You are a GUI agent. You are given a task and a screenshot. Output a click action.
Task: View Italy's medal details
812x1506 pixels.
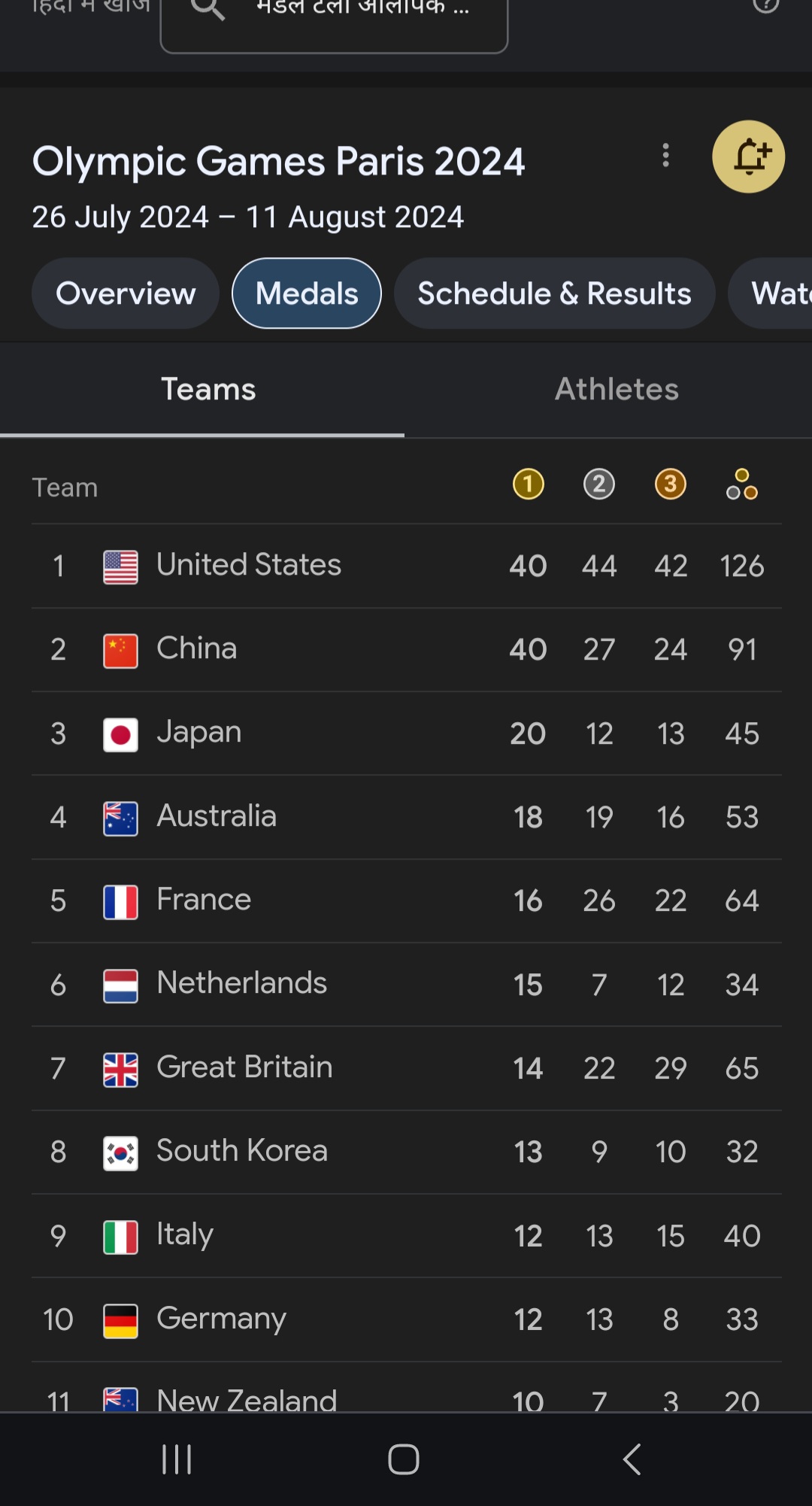tap(406, 1236)
